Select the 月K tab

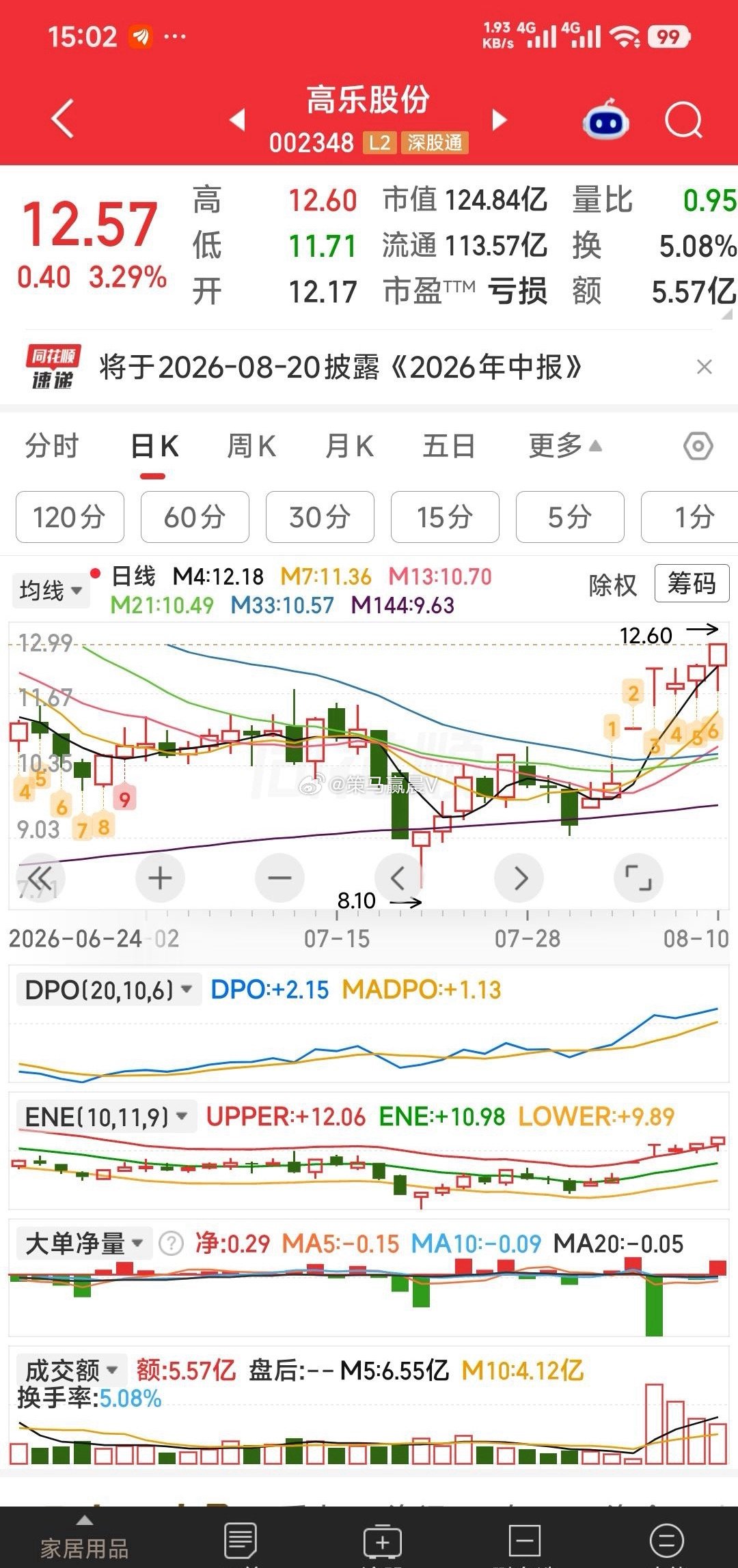click(349, 447)
